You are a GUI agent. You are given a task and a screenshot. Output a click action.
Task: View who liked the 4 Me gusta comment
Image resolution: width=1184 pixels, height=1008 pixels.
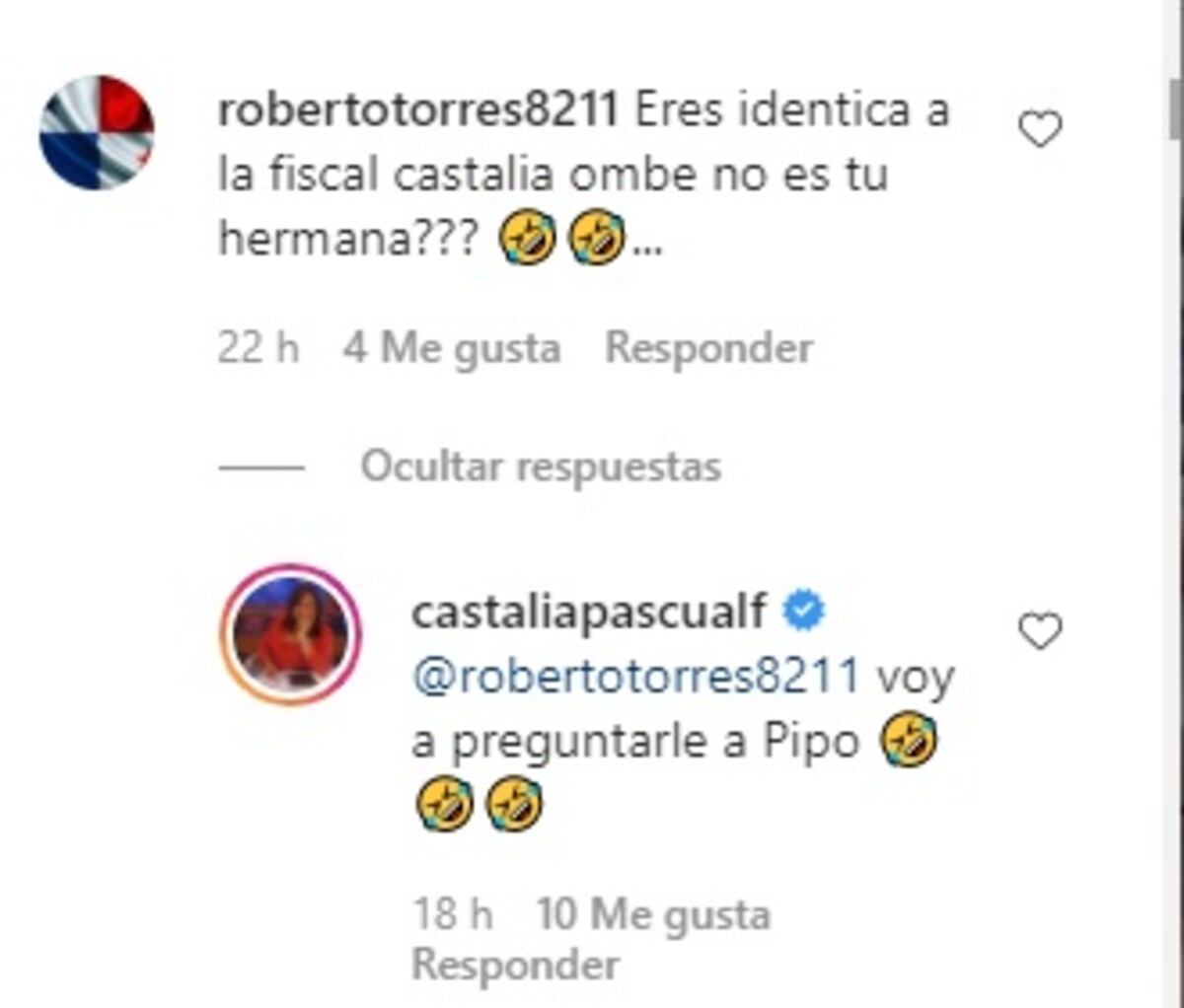452,348
